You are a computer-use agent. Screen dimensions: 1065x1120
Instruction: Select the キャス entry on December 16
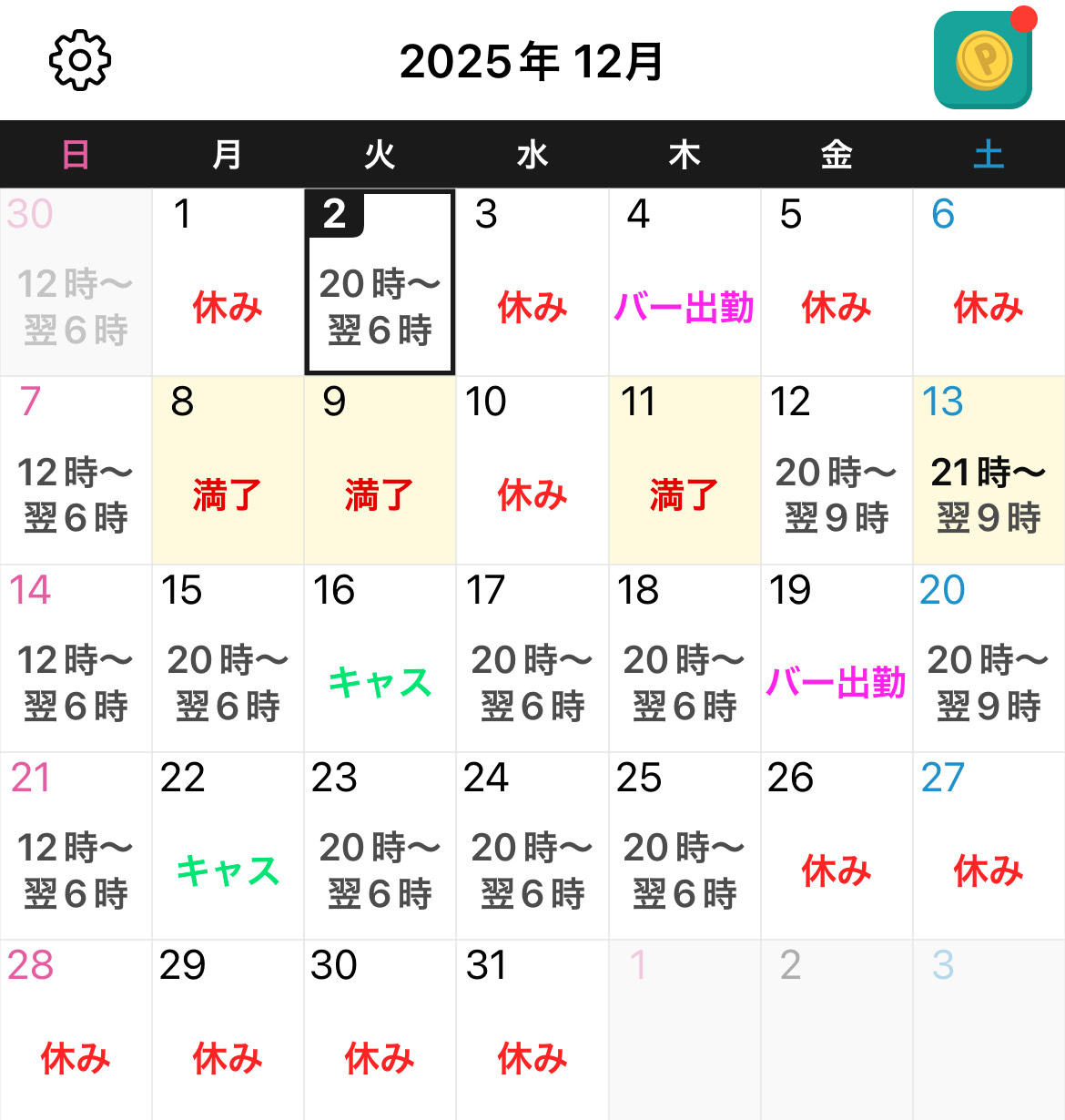(x=380, y=683)
